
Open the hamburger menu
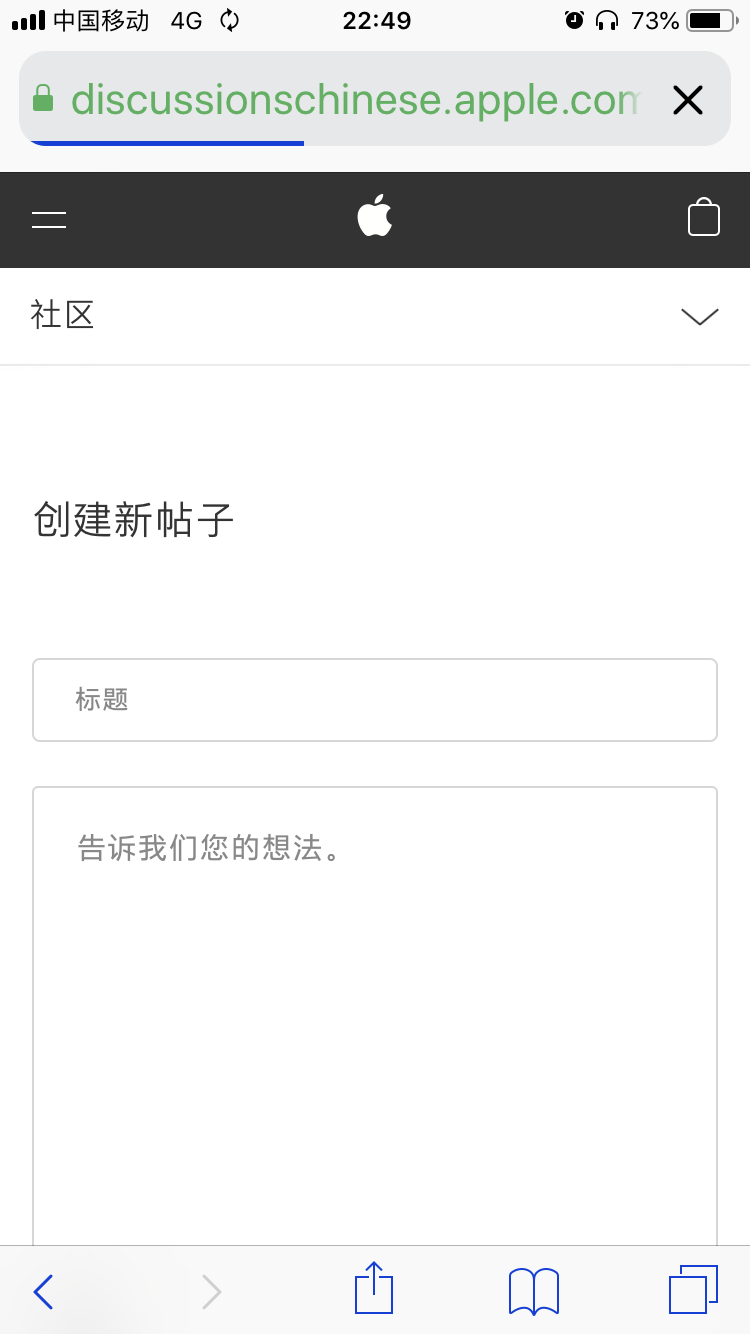(49, 220)
